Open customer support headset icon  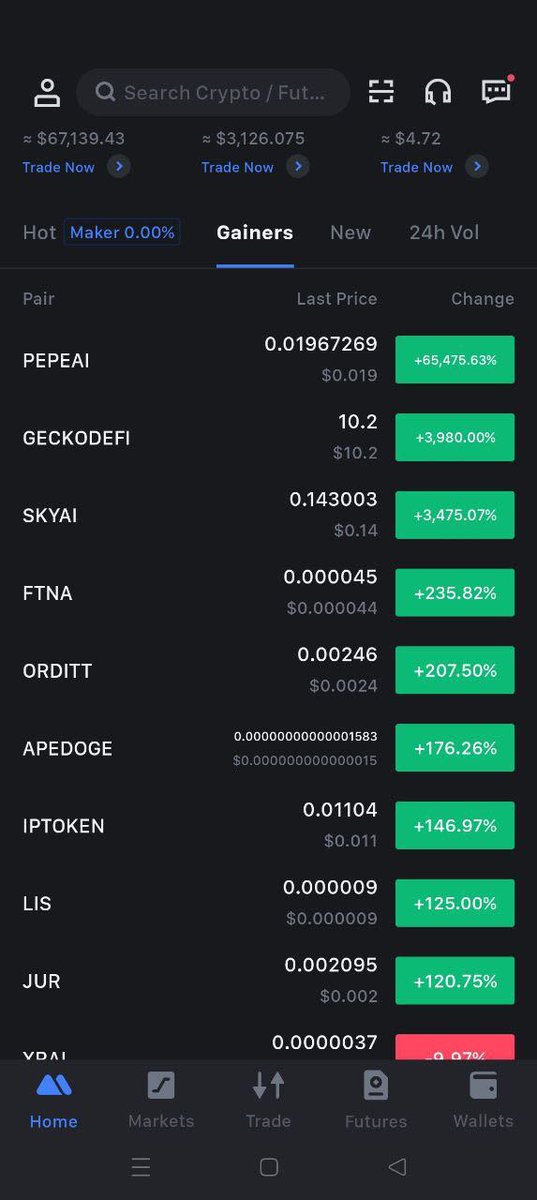point(437,92)
